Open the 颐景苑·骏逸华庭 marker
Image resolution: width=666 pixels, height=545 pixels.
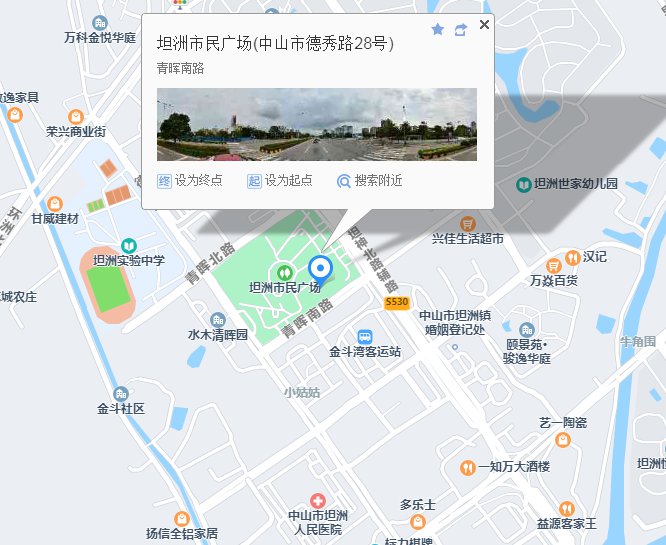tap(527, 329)
